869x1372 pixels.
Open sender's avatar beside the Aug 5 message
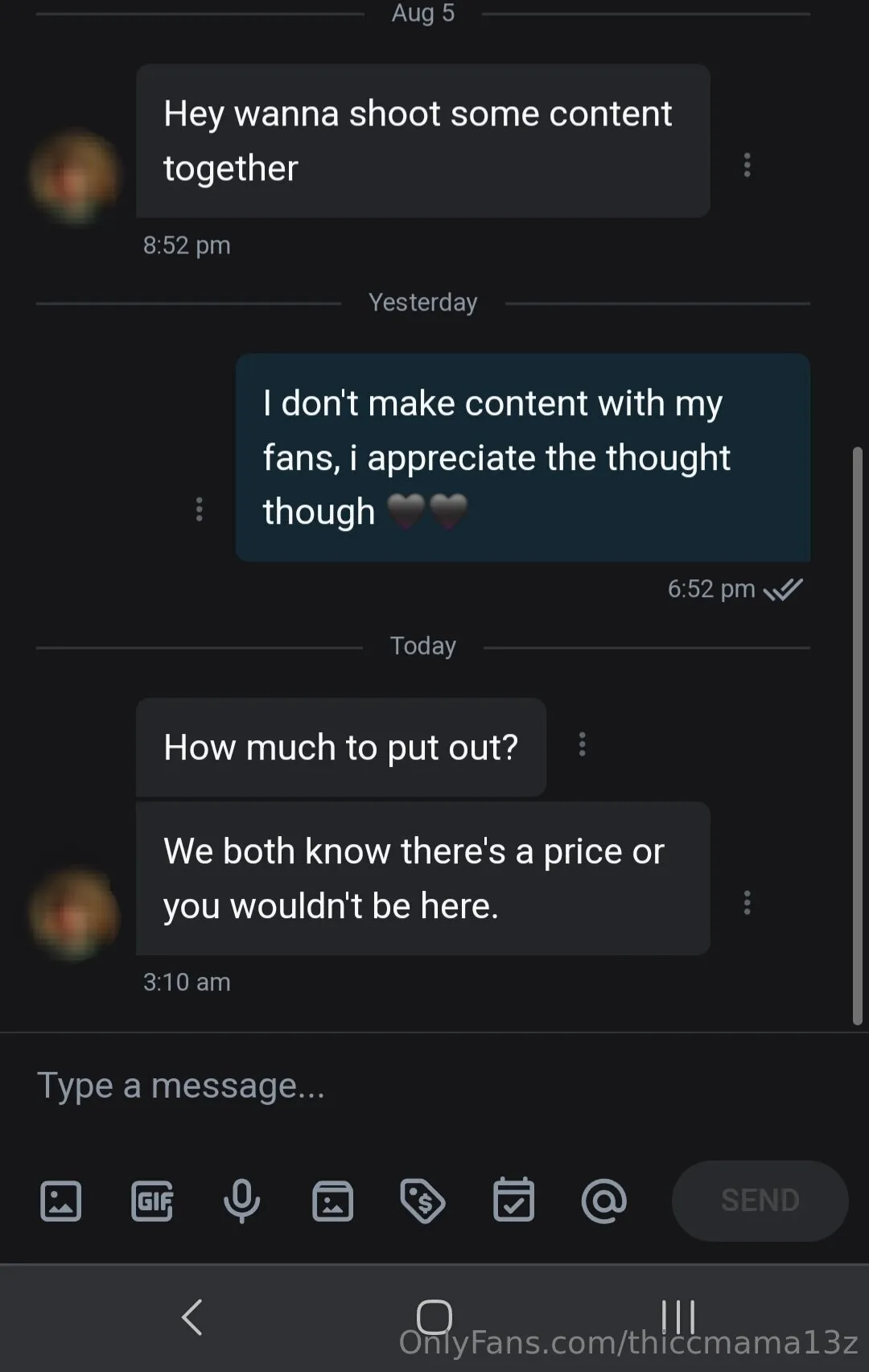click(75, 176)
